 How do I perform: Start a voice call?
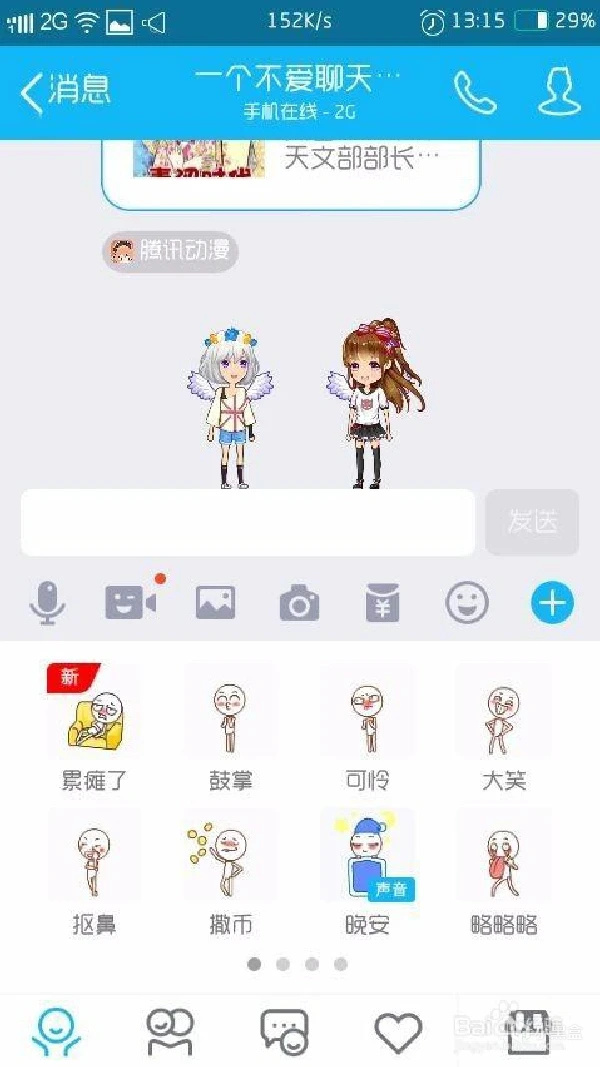click(475, 92)
